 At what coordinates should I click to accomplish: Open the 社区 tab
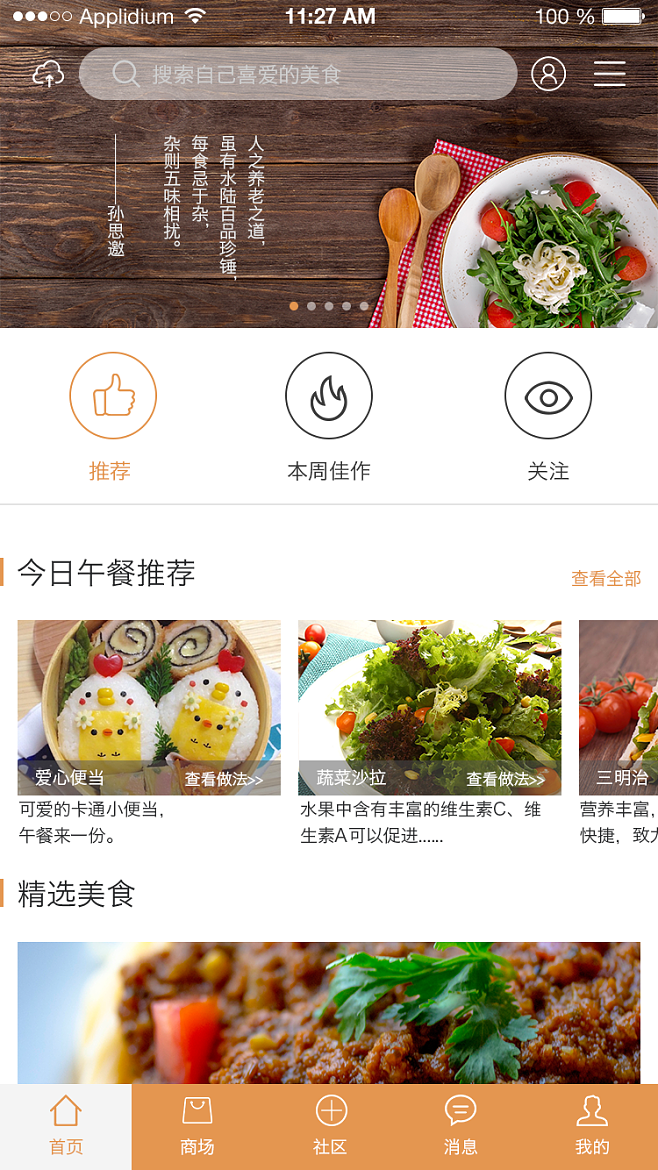pos(330,1126)
